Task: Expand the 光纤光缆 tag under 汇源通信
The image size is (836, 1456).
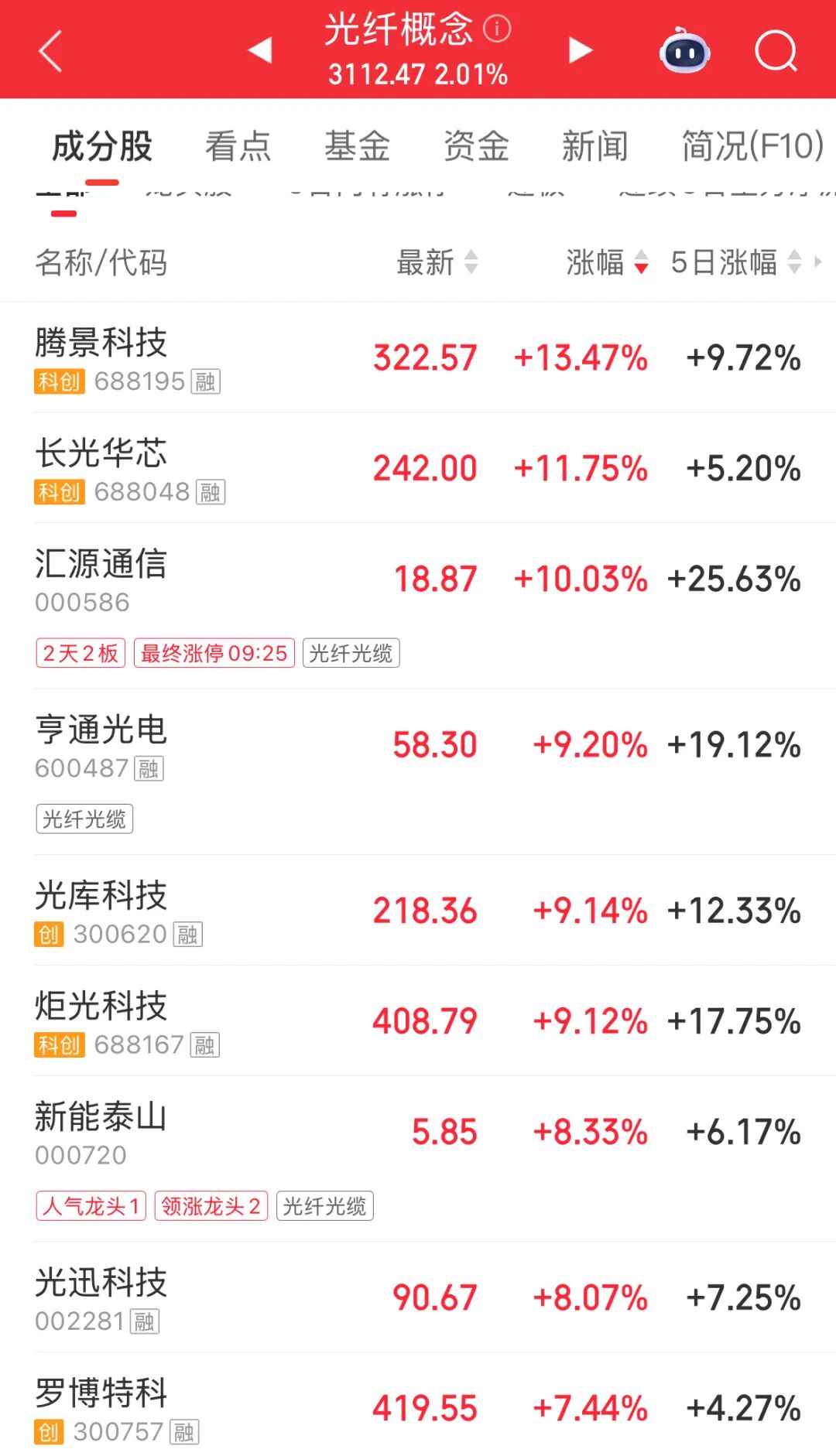Action: [351, 654]
